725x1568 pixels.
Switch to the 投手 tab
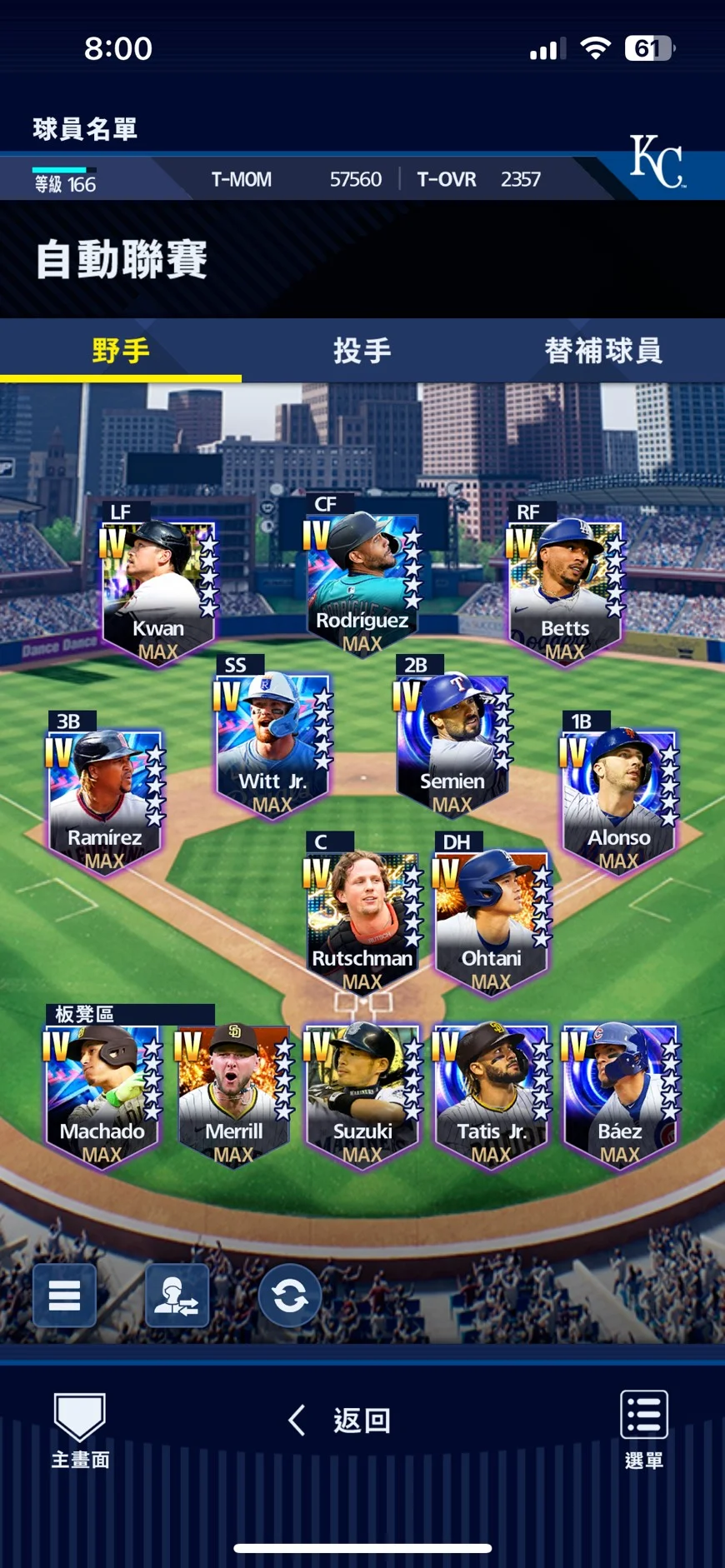[362, 351]
